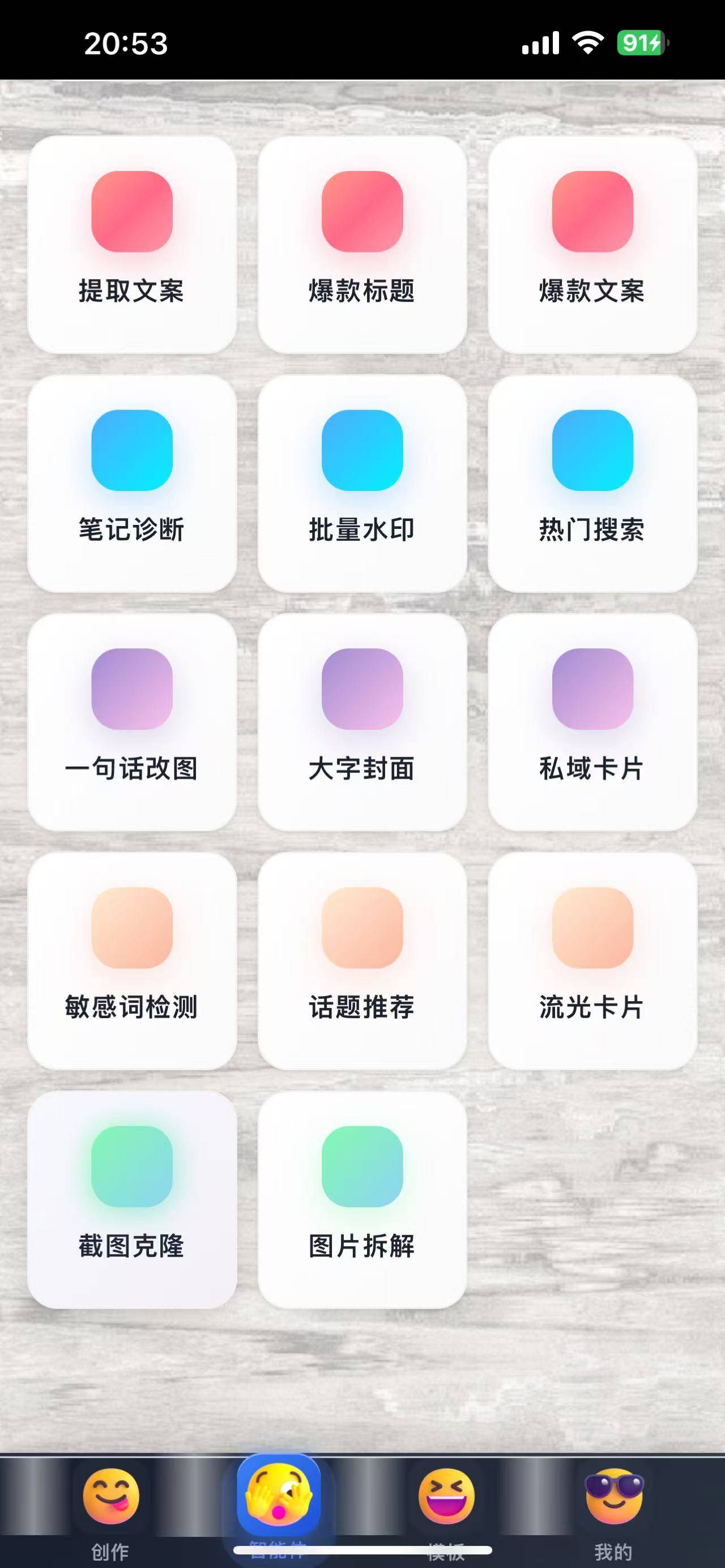Open the 私域卡片 tool
Screen dimensions: 725x1568
592,722
